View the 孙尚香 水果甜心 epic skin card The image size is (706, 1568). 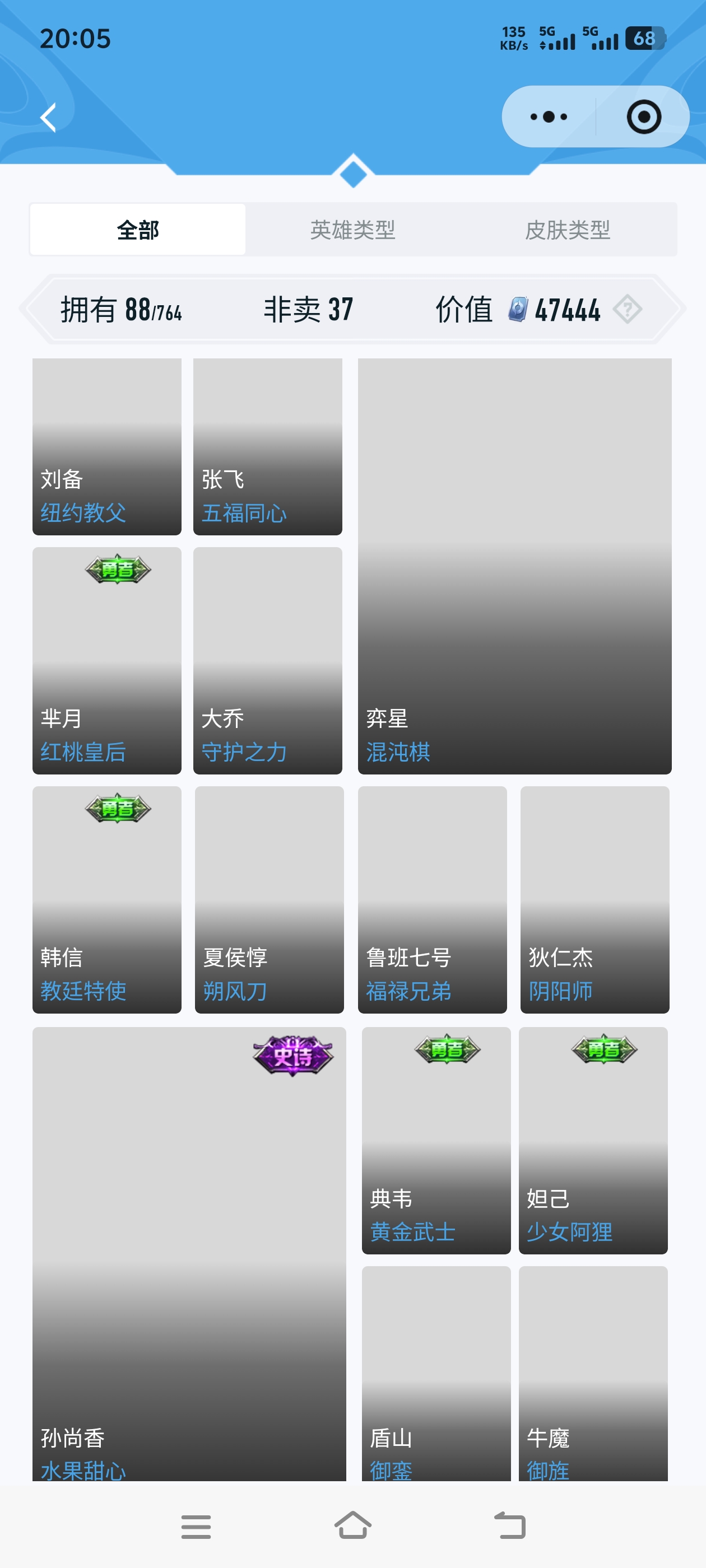(x=189, y=1254)
